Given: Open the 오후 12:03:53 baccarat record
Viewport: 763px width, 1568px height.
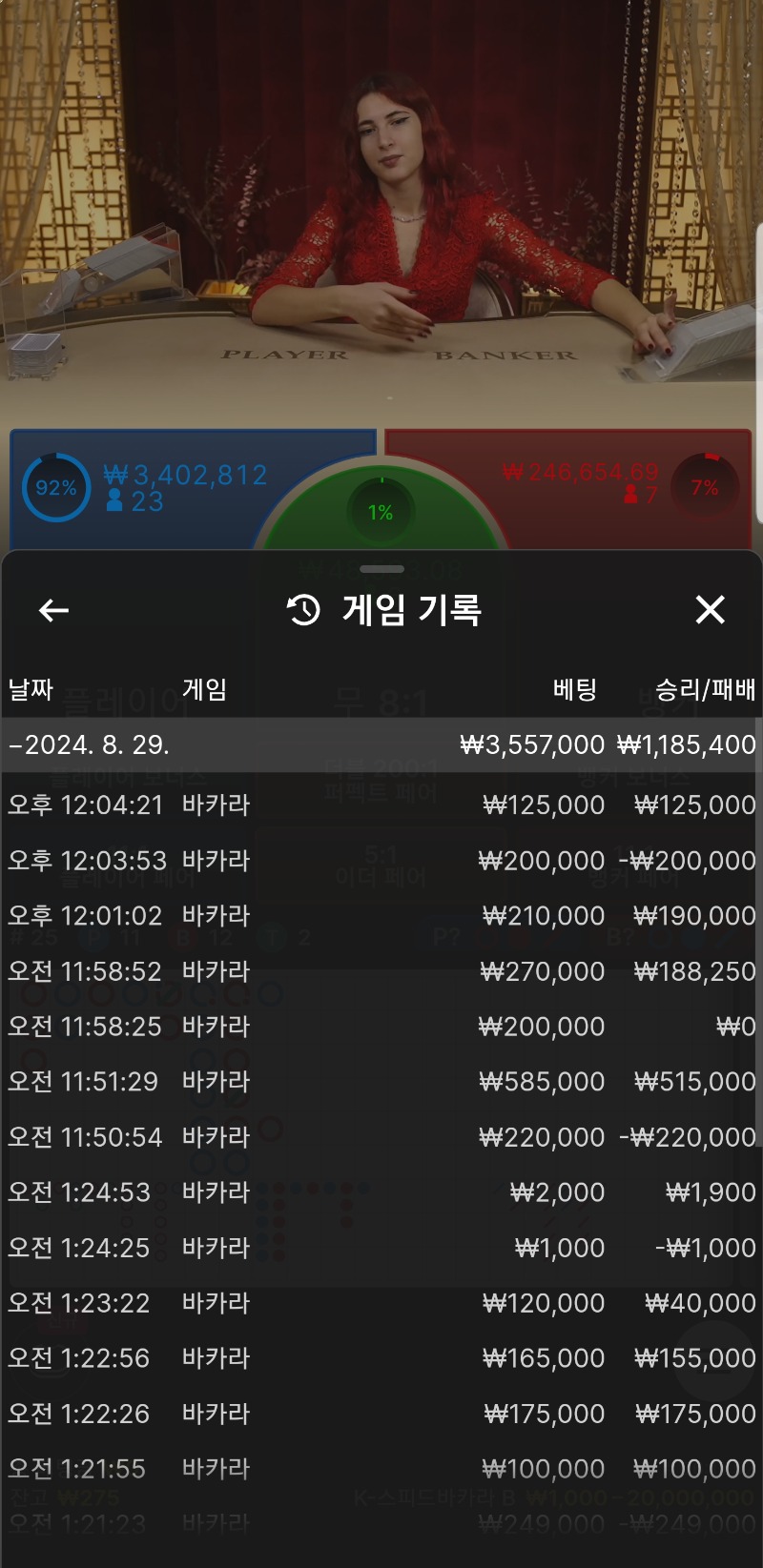Looking at the screenshot, I should point(381,861).
